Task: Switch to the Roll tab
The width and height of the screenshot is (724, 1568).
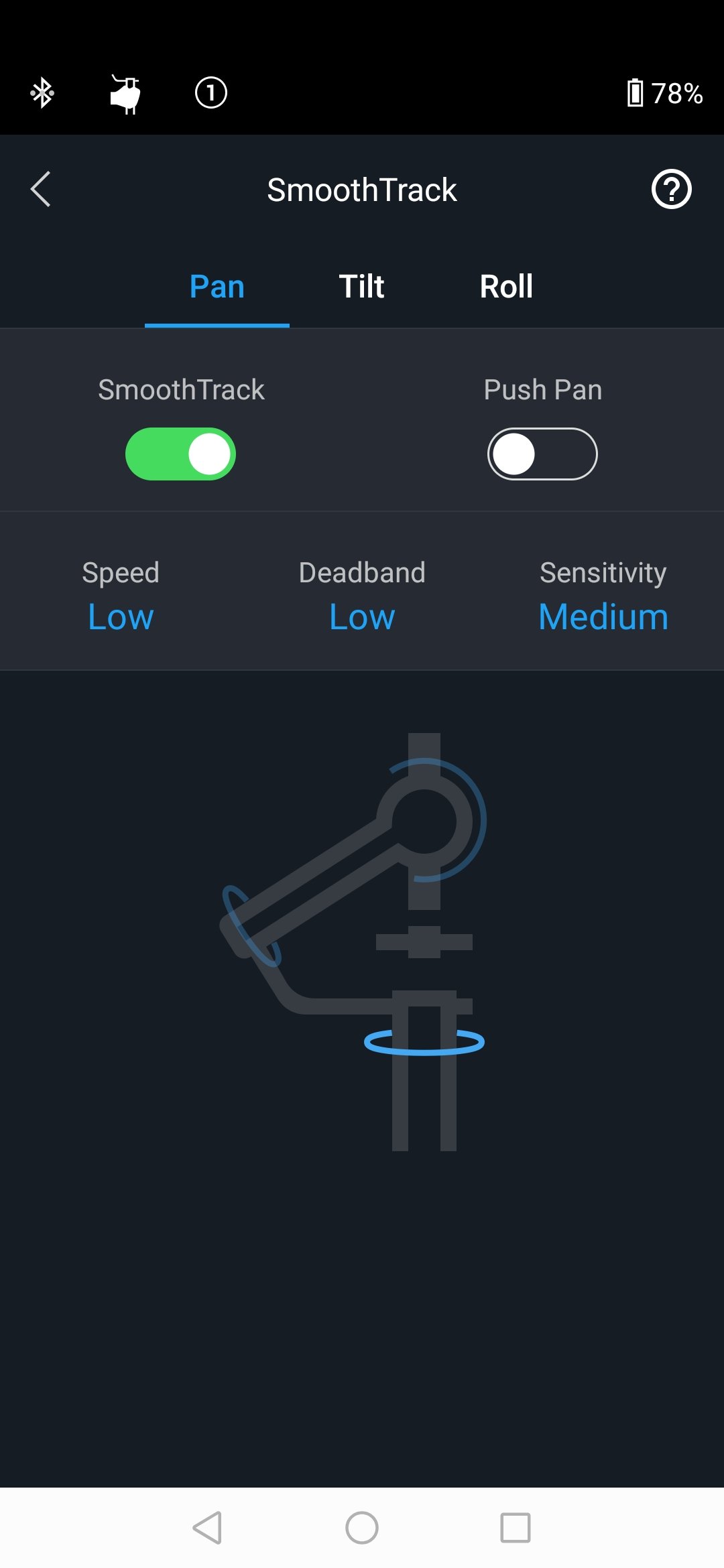Action: [x=506, y=287]
